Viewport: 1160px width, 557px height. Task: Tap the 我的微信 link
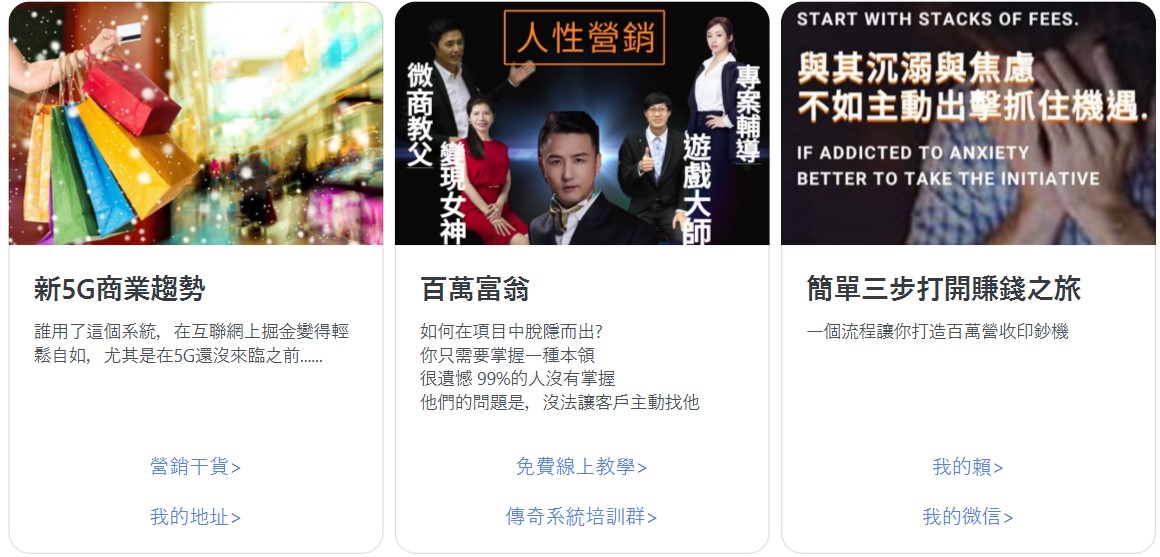967,517
